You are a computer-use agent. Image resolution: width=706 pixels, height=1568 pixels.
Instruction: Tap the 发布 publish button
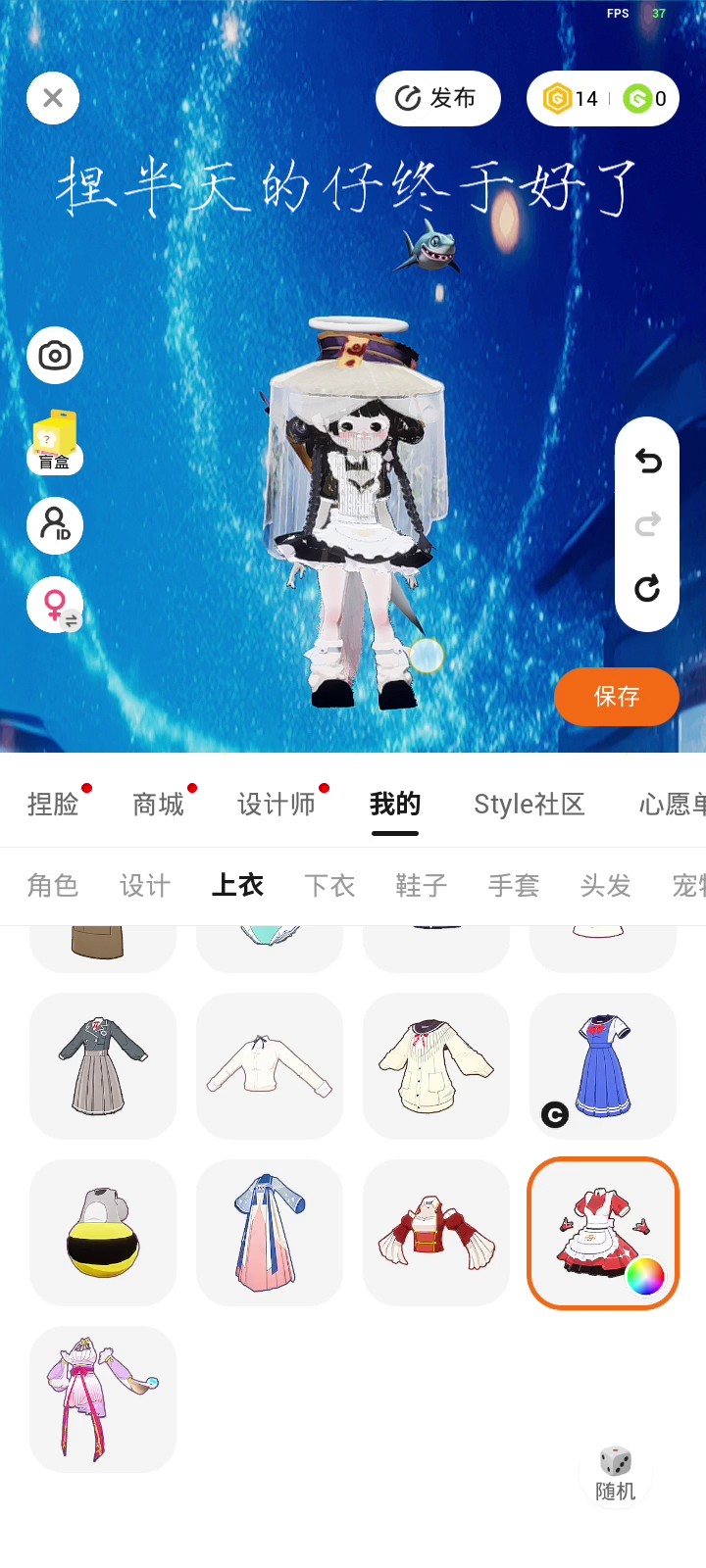pos(437,98)
